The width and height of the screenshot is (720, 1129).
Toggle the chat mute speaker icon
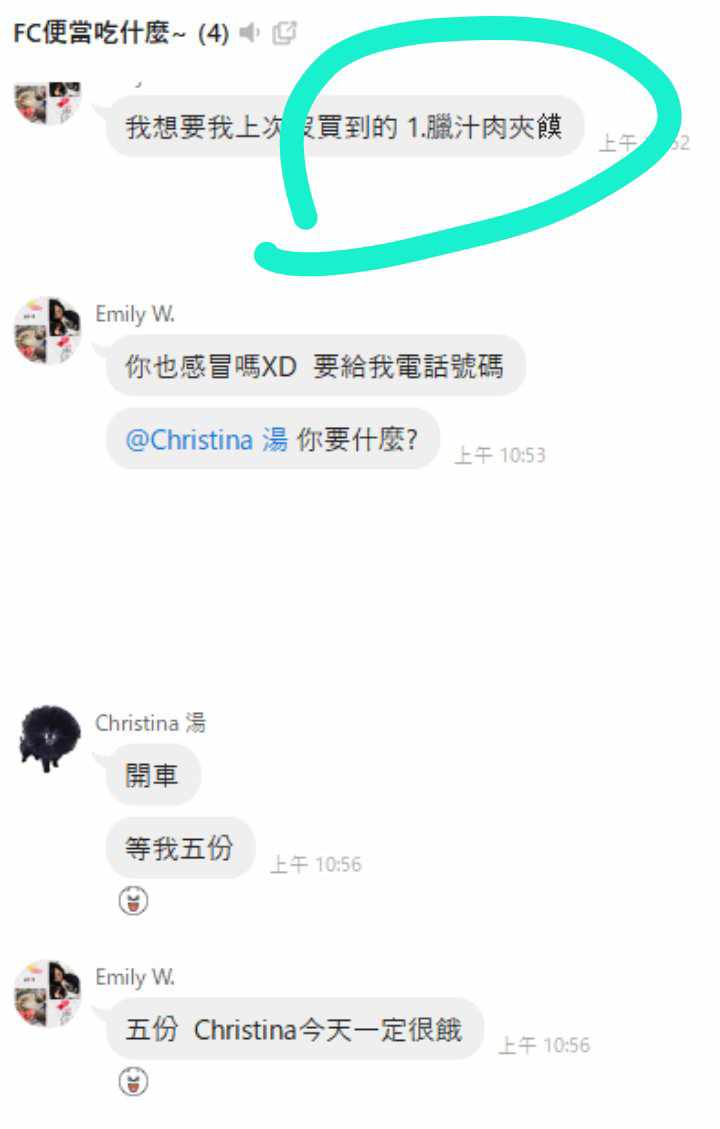[249, 34]
